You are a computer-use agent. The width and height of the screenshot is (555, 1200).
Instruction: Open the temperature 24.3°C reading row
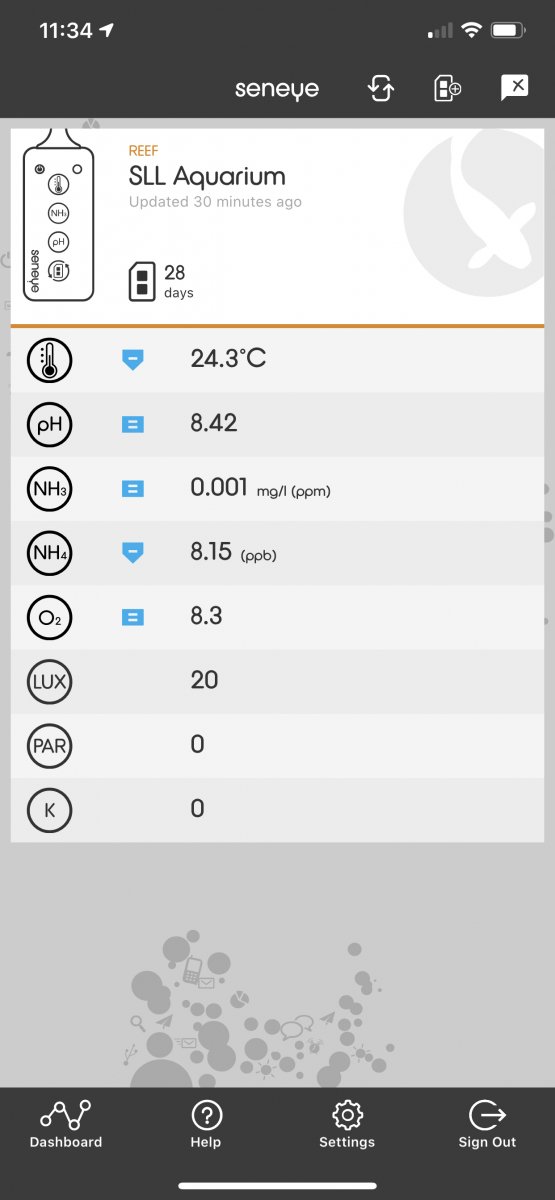click(277, 360)
